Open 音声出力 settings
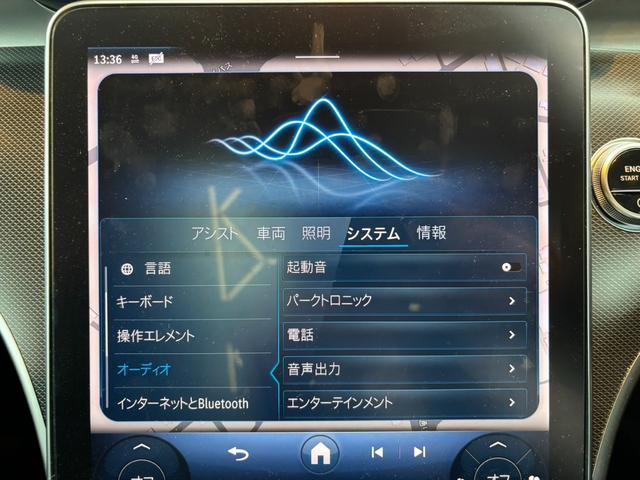The width and height of the screenshot is (640, 480). 403,369
